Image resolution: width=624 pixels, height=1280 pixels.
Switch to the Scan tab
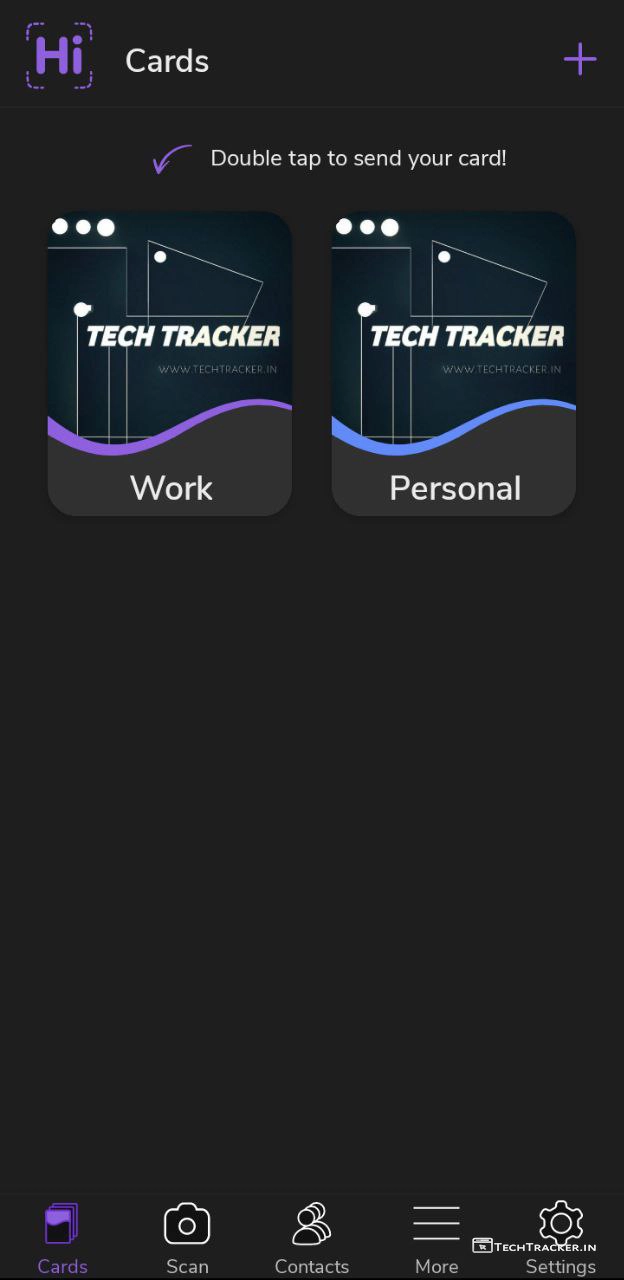click(187, 1238)
